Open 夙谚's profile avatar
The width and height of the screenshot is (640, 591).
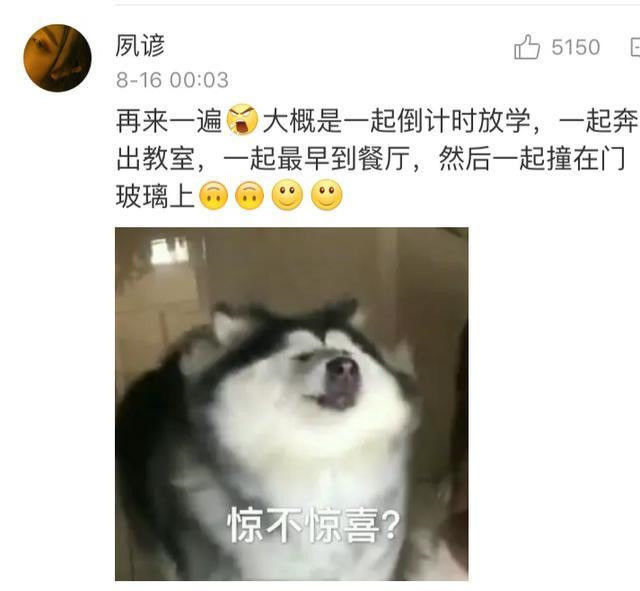[x=57, y=58]
